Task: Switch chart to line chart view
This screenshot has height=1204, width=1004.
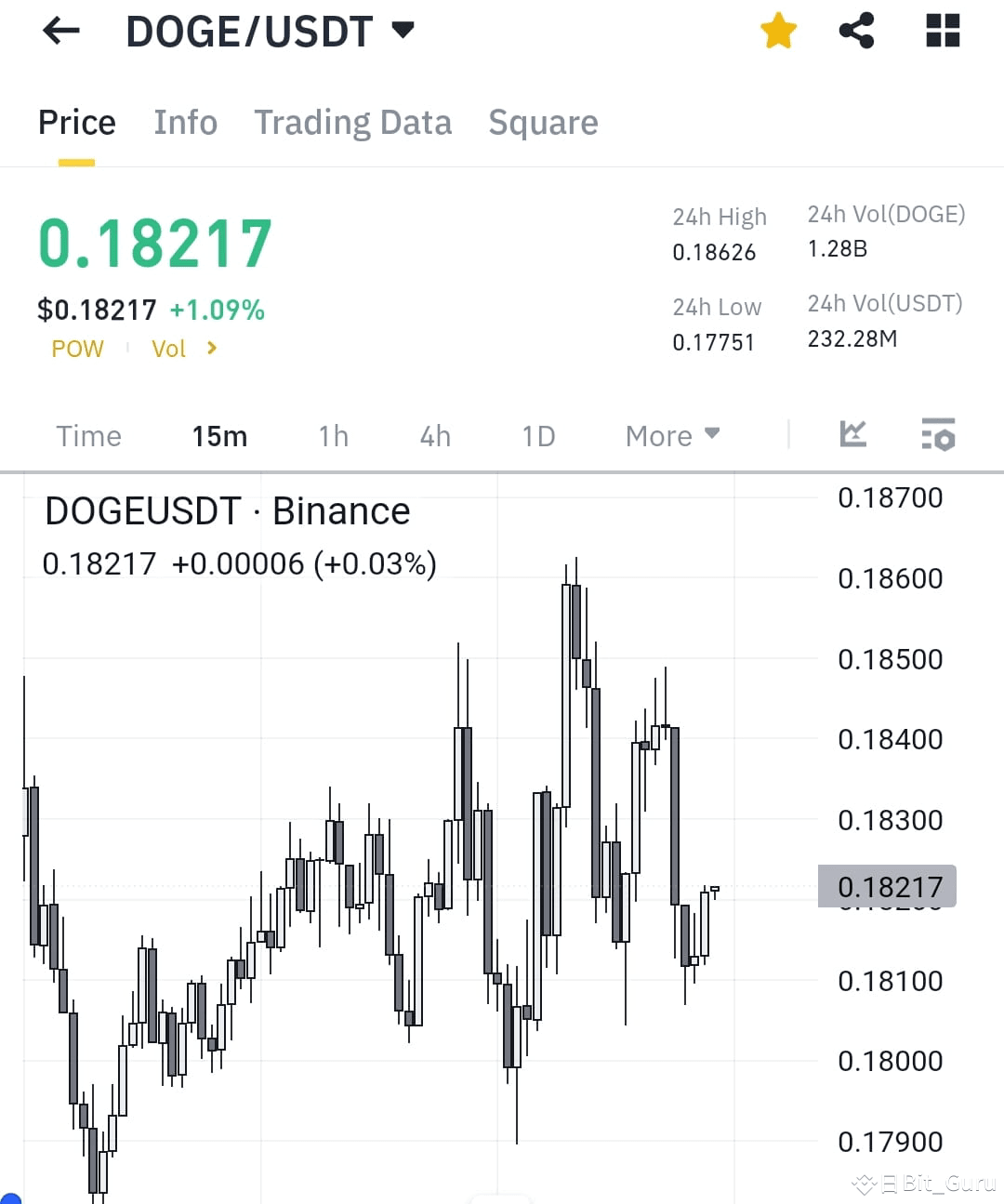Action: coord(852,435)
